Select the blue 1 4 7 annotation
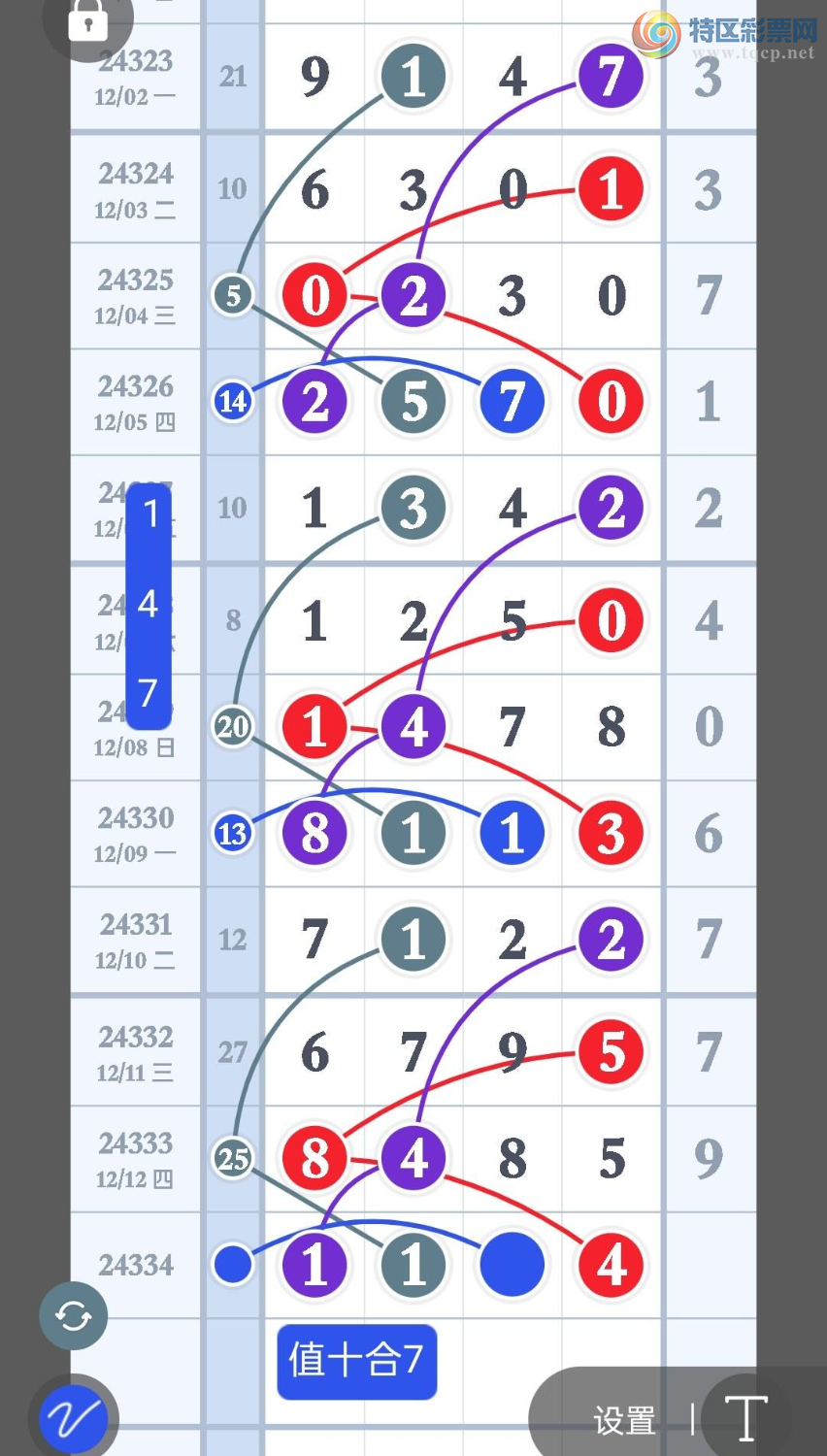This screenshot has width=827, height=1456. coord(149,606)
